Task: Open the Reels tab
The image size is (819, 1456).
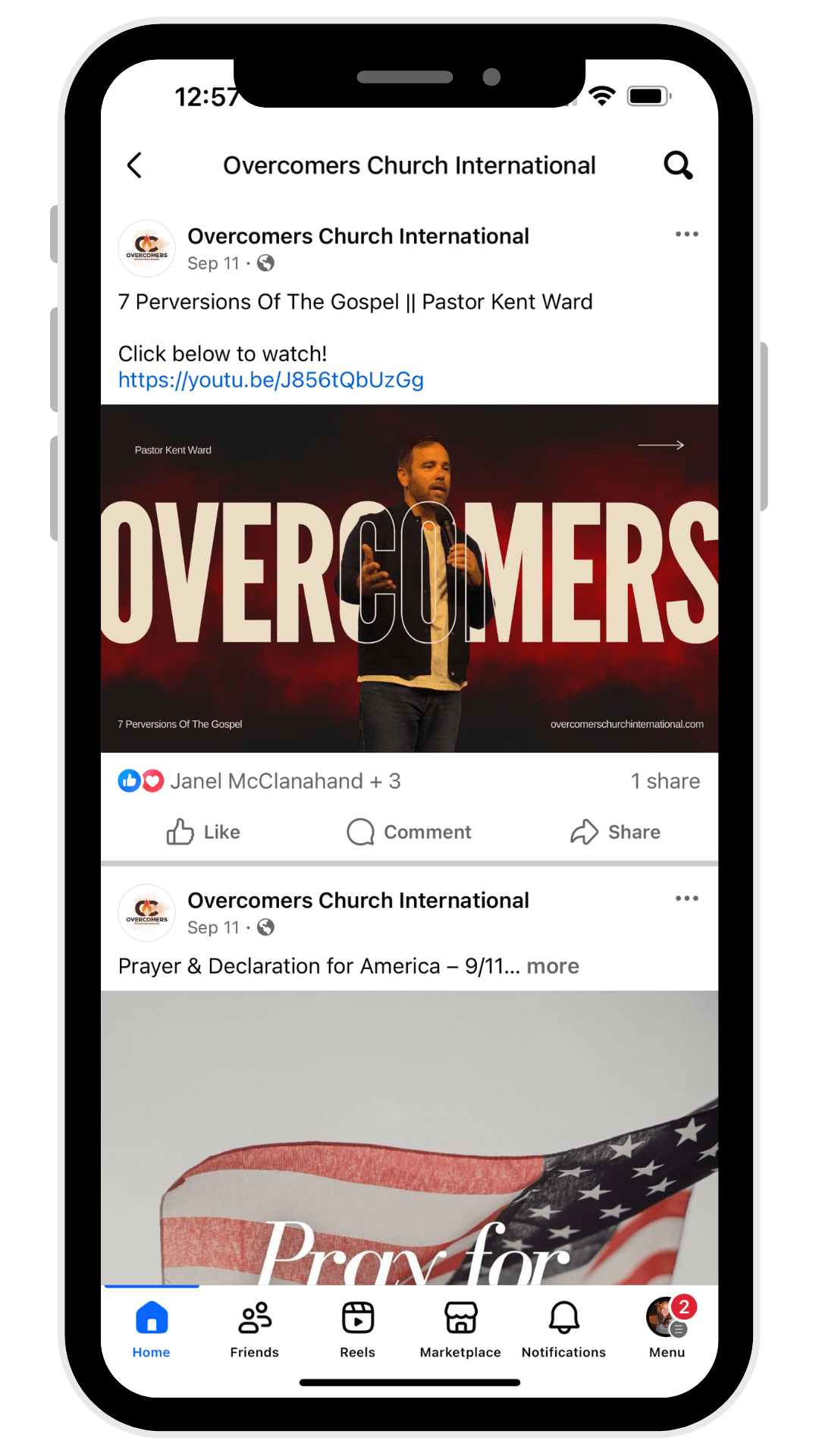Action: click(358, 1329)
